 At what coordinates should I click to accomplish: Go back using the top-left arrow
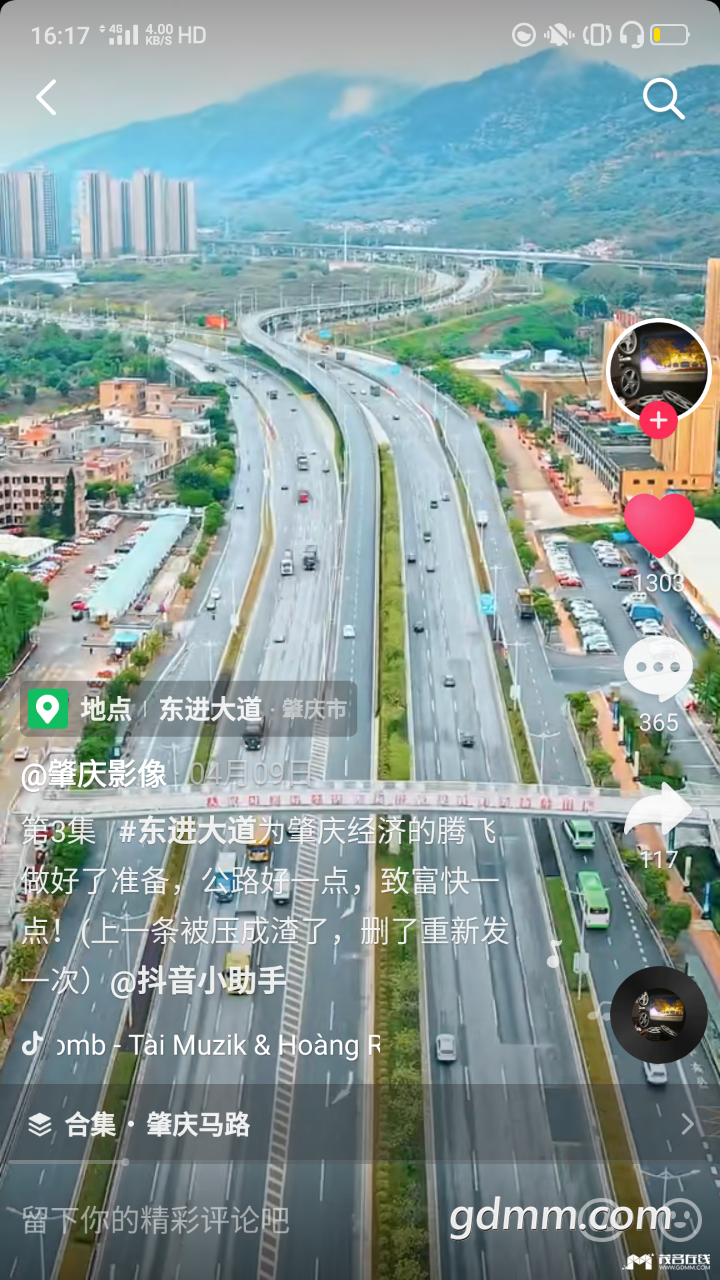point(46,98)
